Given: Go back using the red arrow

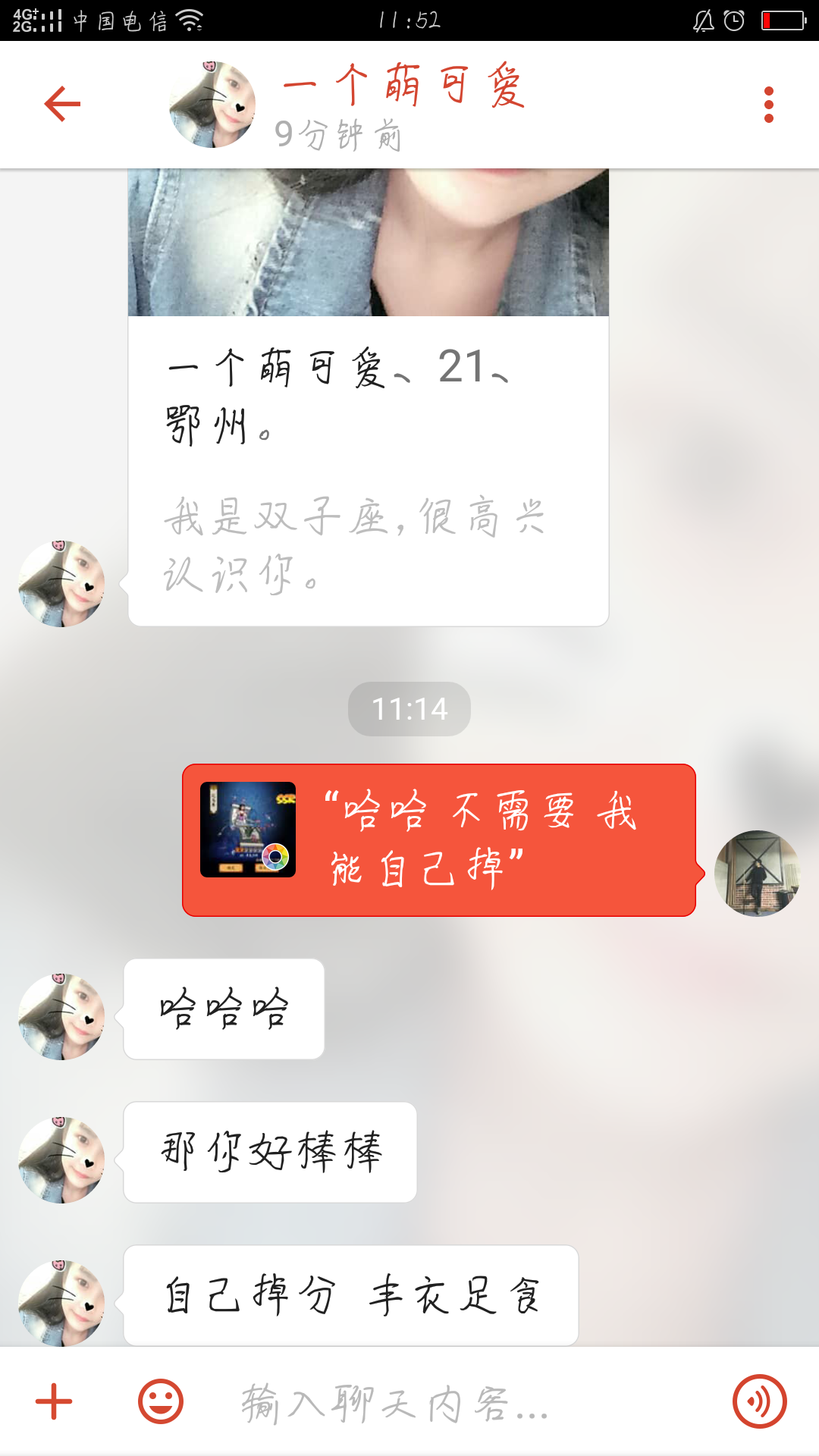Looking at the screenshot, I should coord(62,104).
